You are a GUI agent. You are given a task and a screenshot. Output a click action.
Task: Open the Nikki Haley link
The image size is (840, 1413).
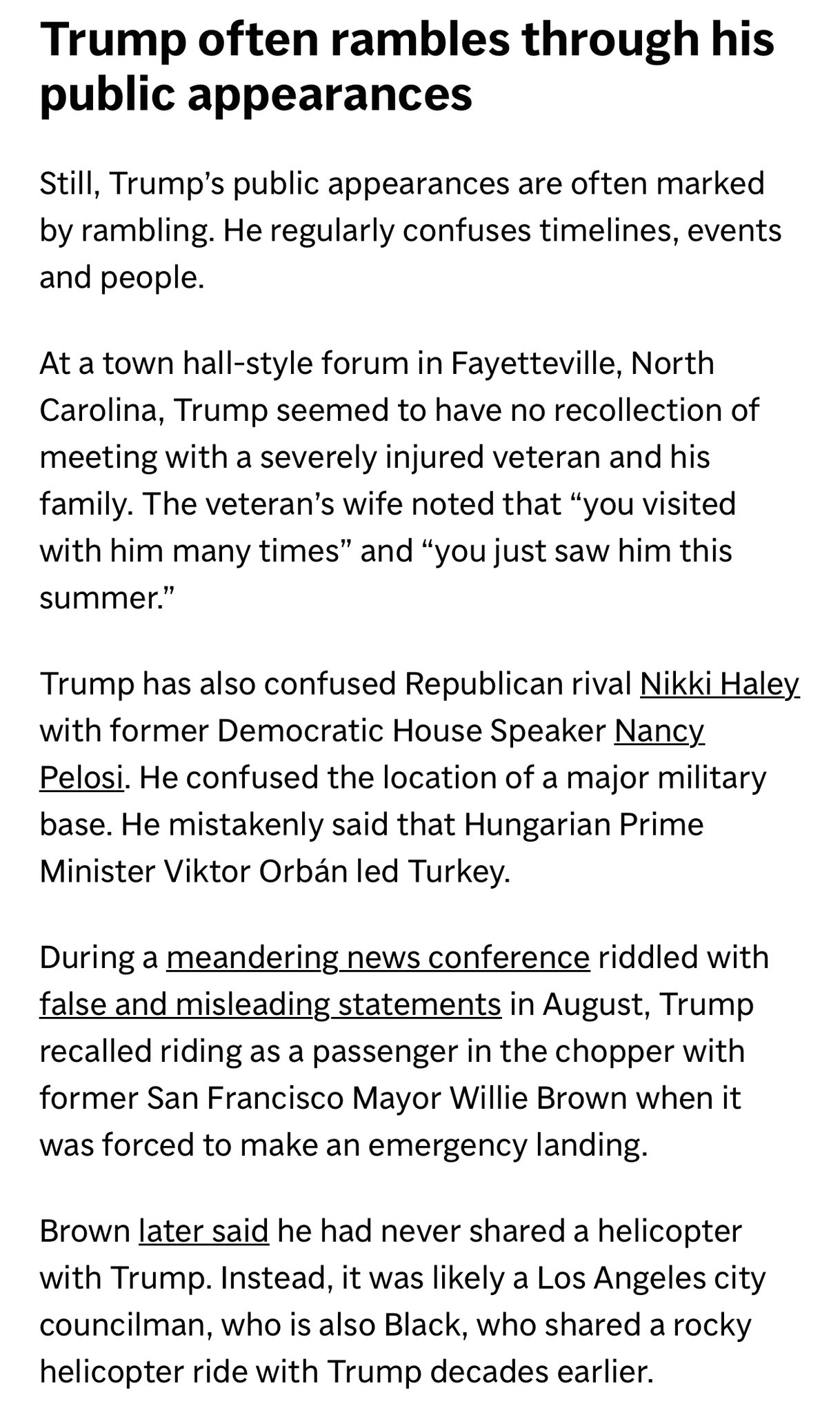pos(719,684)
